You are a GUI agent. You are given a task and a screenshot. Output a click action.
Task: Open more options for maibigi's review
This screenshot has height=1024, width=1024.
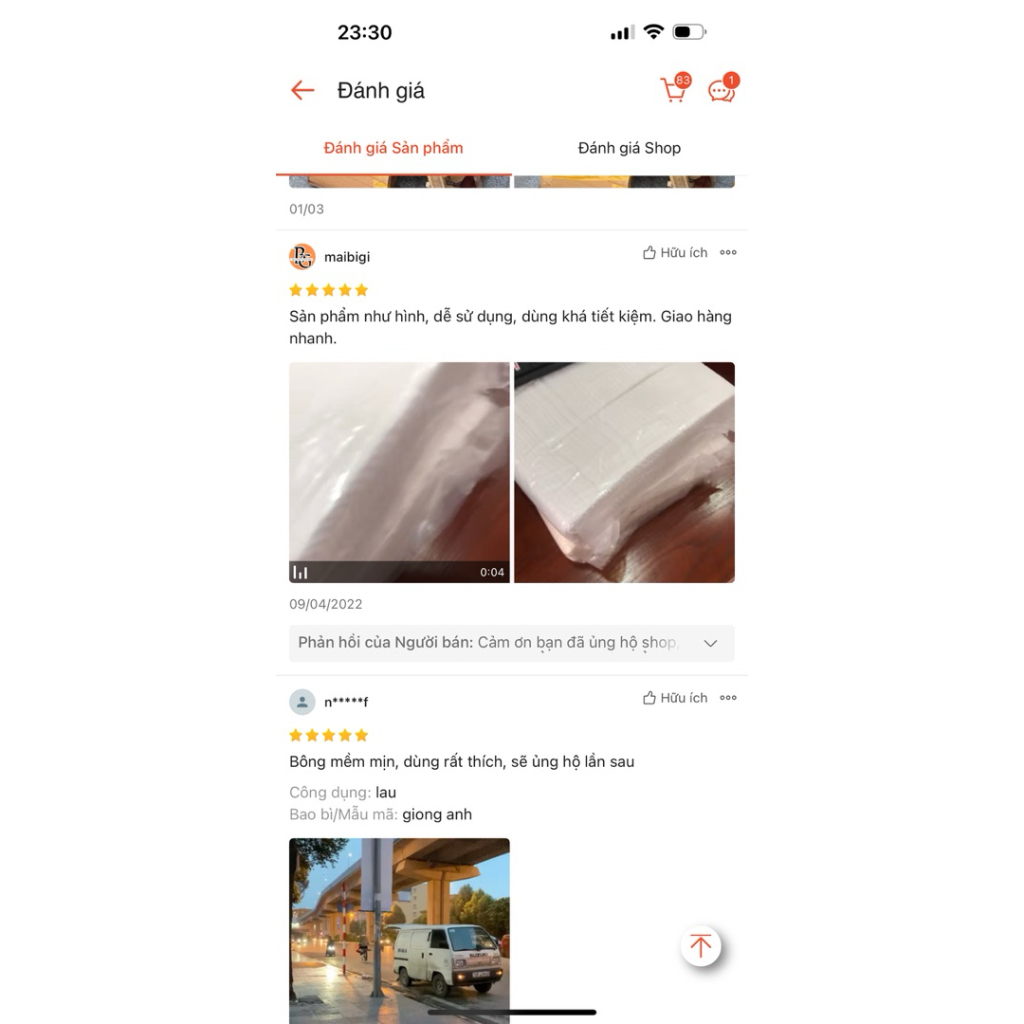(x=728, y=253)
